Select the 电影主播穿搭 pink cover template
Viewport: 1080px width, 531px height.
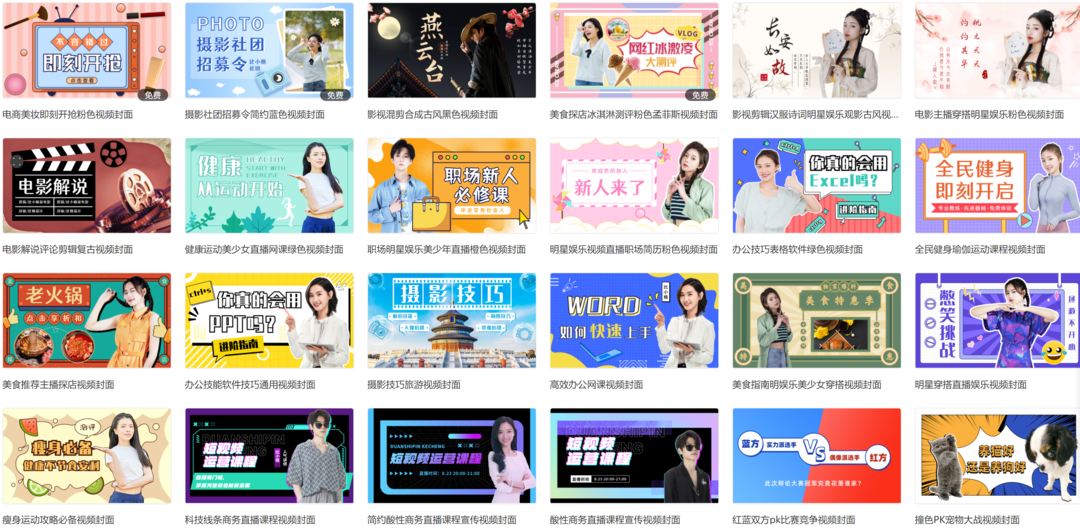pos(999,50)
